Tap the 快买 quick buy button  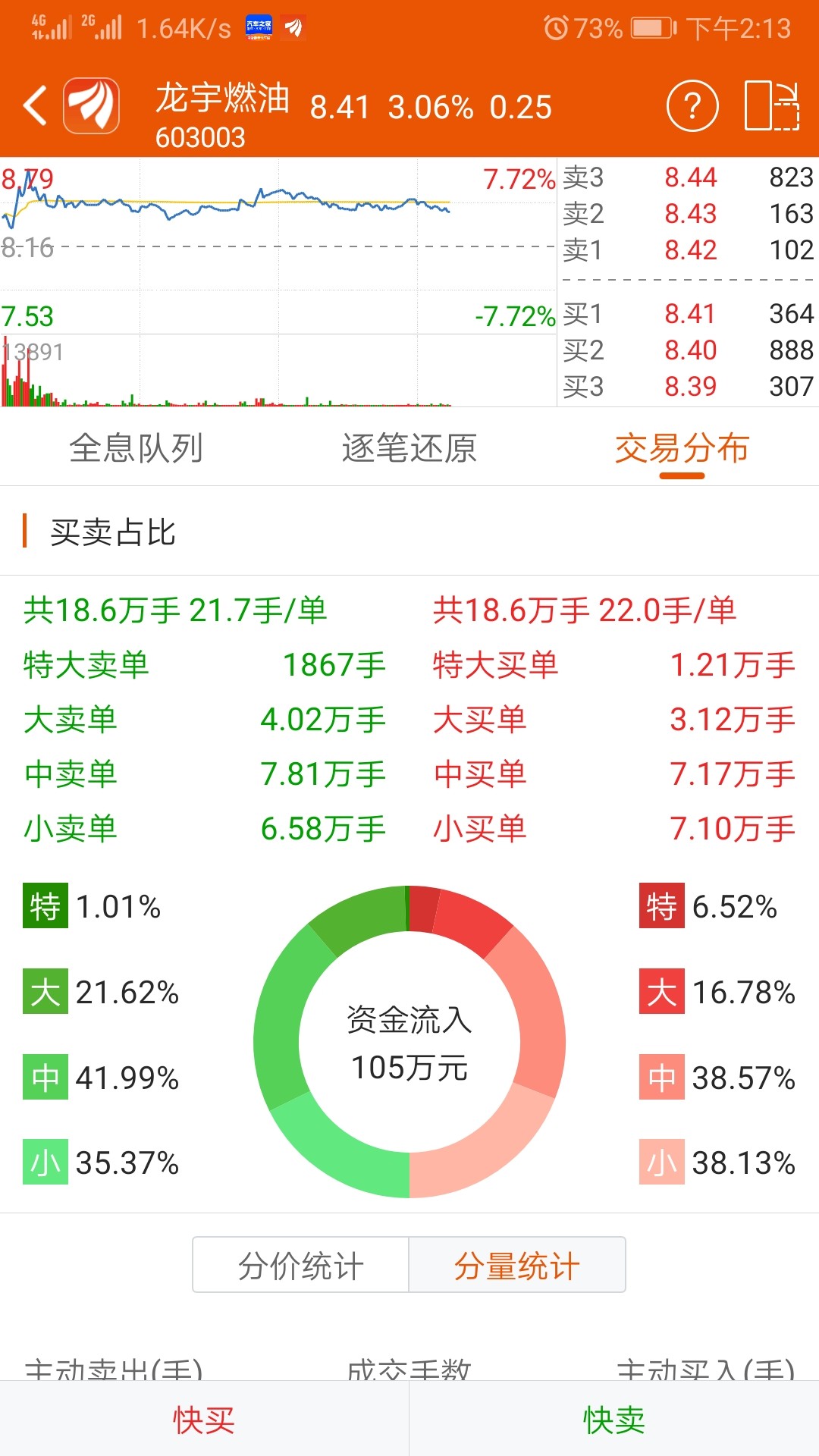(204, 1420)
